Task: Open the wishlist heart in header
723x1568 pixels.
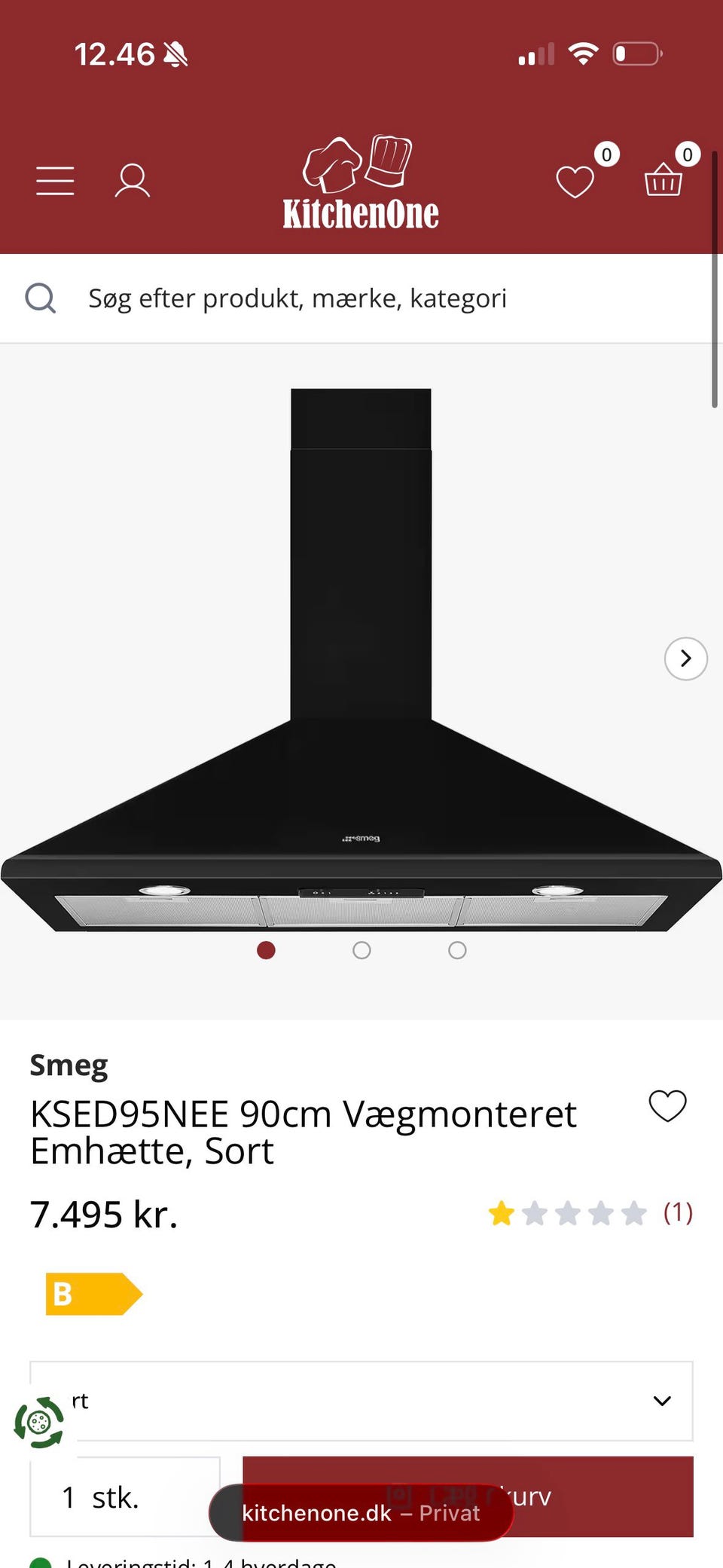Action: tap(575, 182)
